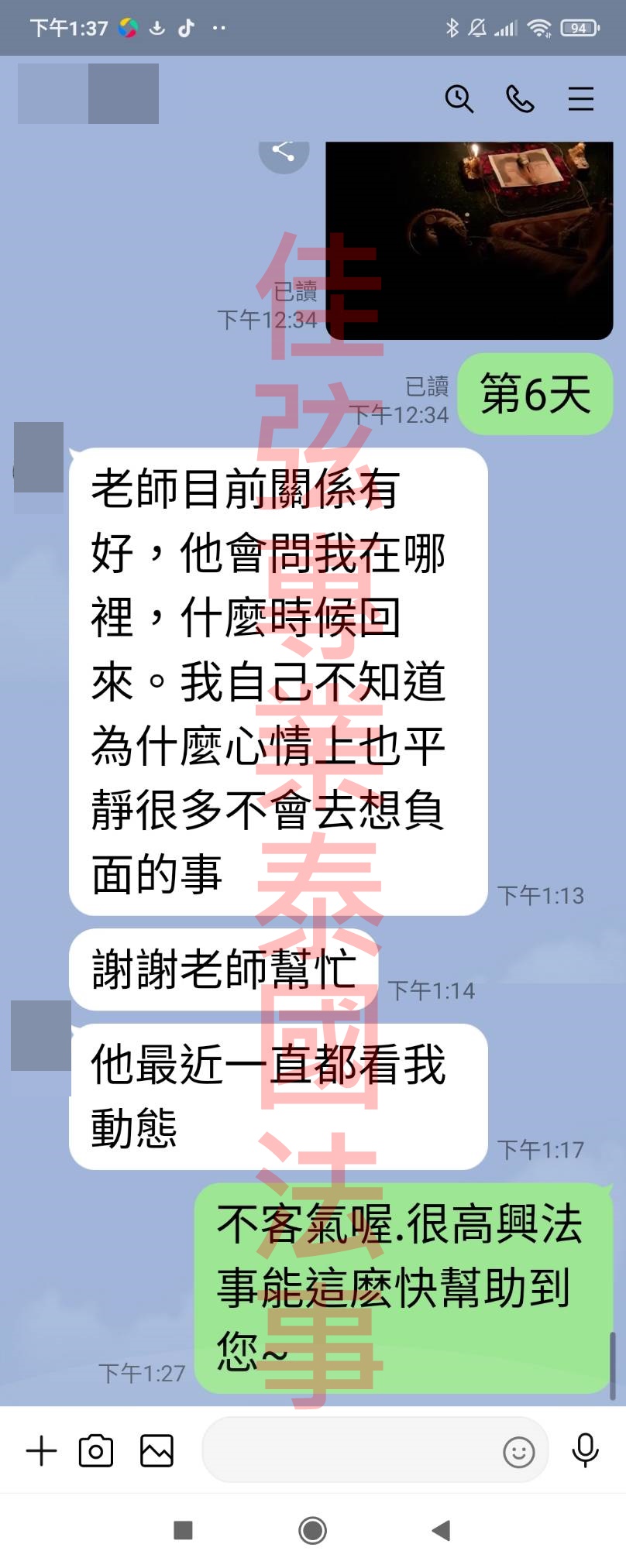
Task: Open the sent photo thumbnail
Action: click(x=469, y=240)
